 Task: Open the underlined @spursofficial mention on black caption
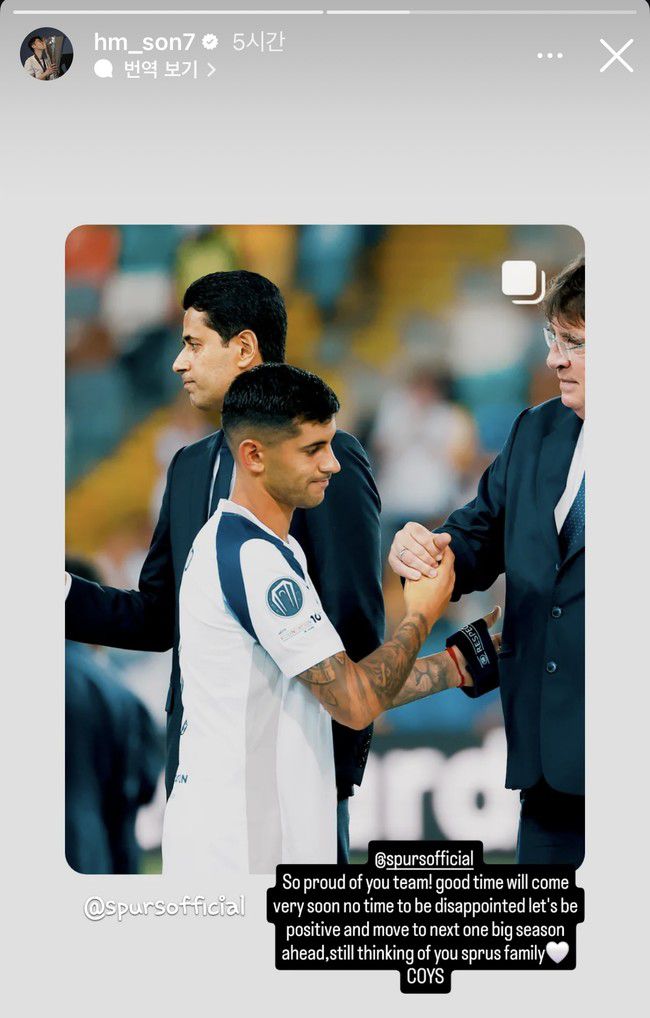(424, 859)
